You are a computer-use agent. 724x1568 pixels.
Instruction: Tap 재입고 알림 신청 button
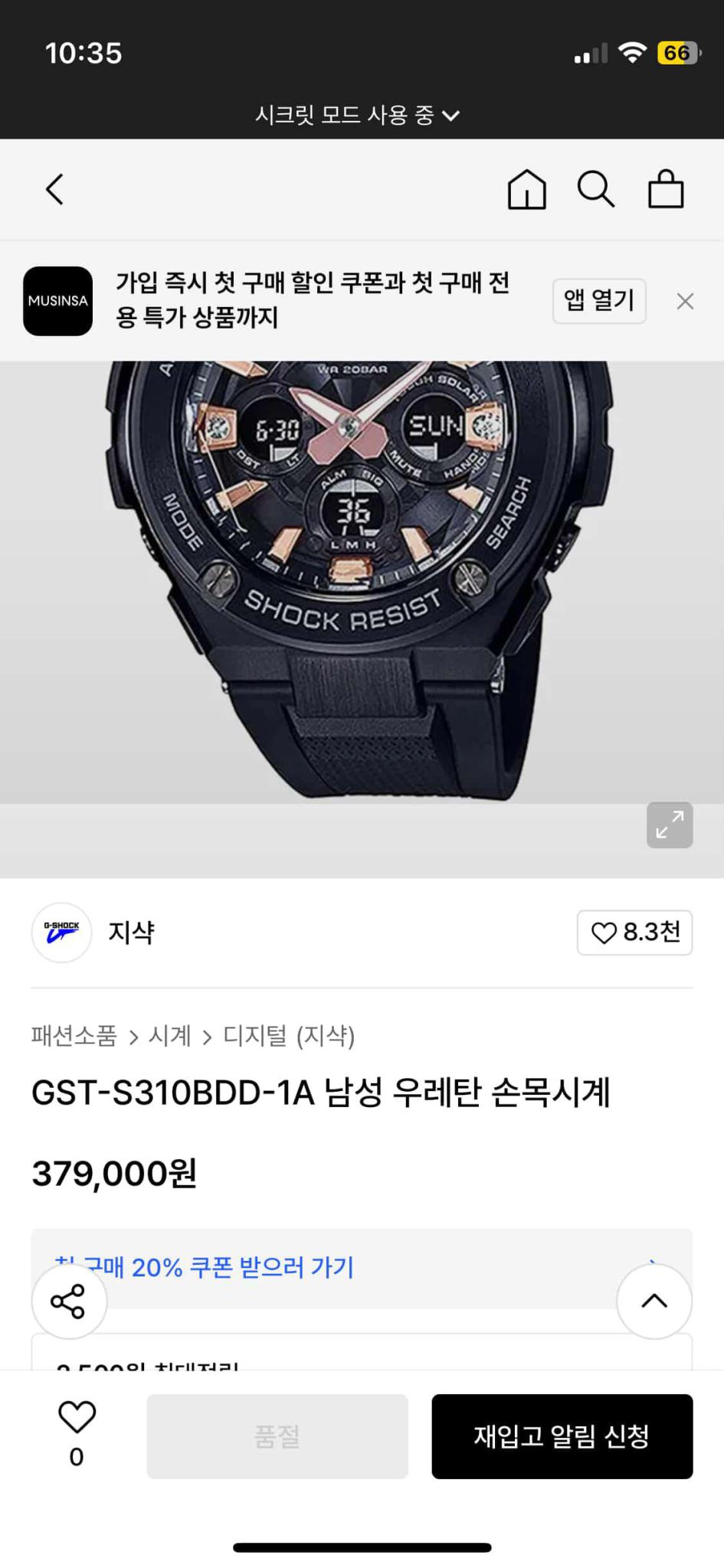point(562,1436)
